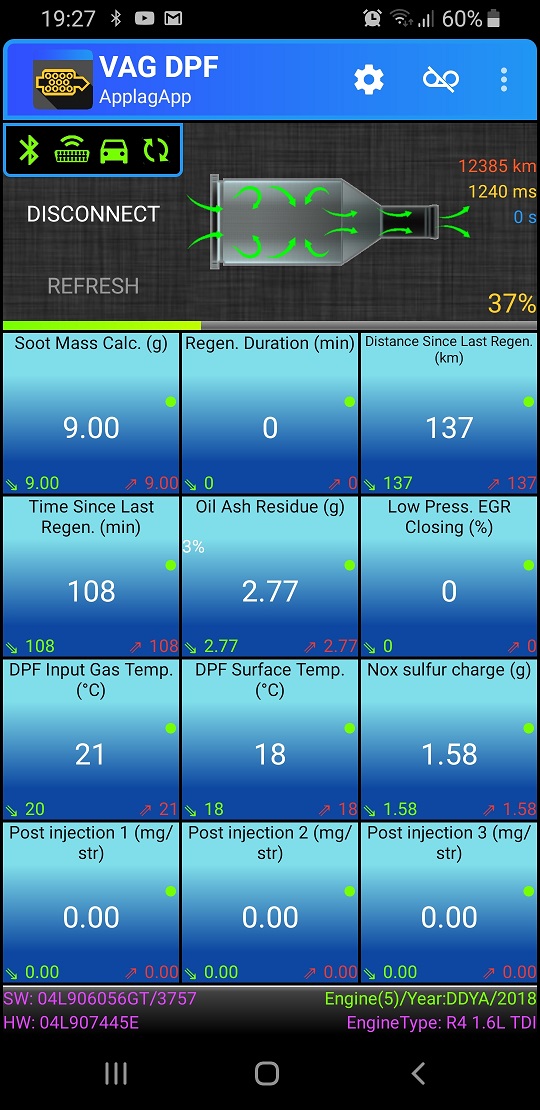Open the Oil Ash Residue tile

[270, 576]
